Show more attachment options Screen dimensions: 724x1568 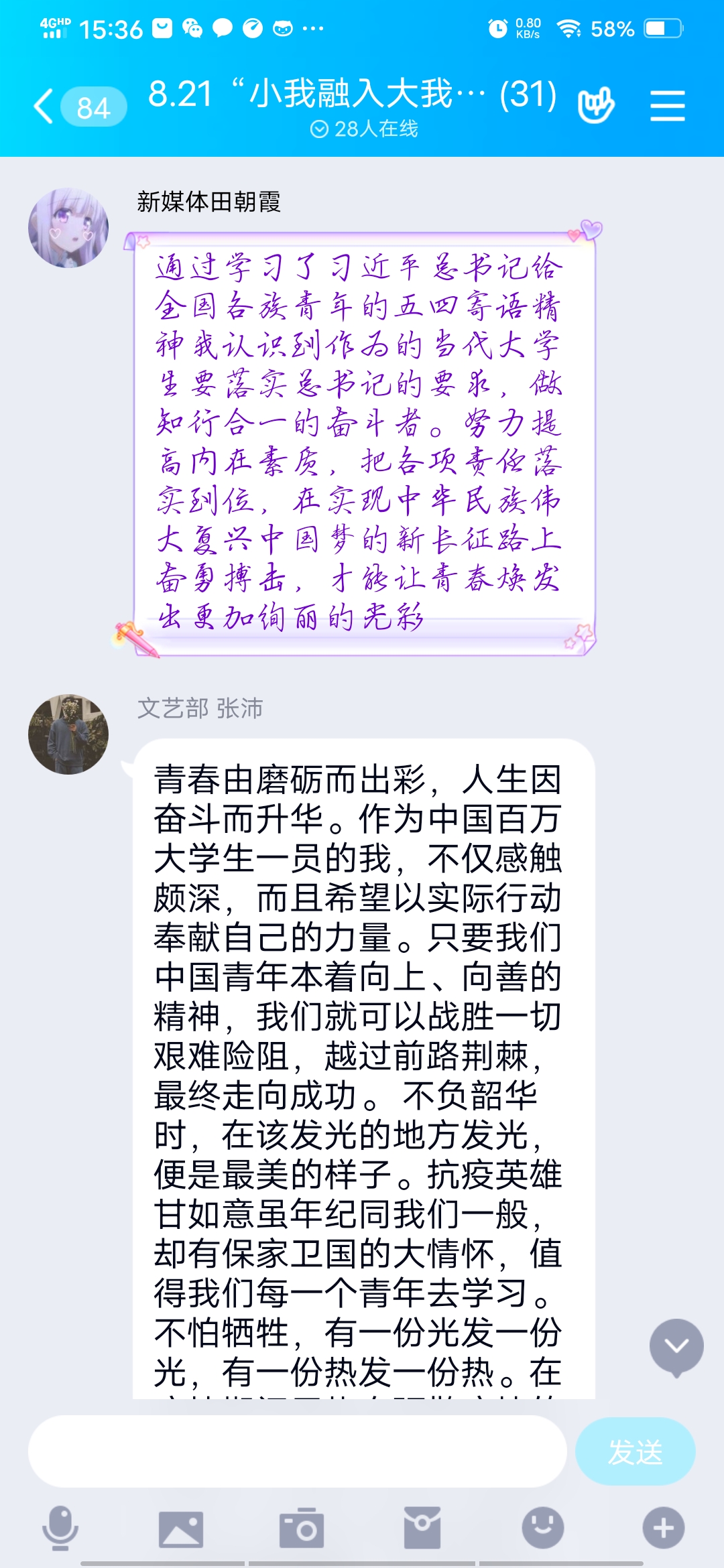(664, 1528)
